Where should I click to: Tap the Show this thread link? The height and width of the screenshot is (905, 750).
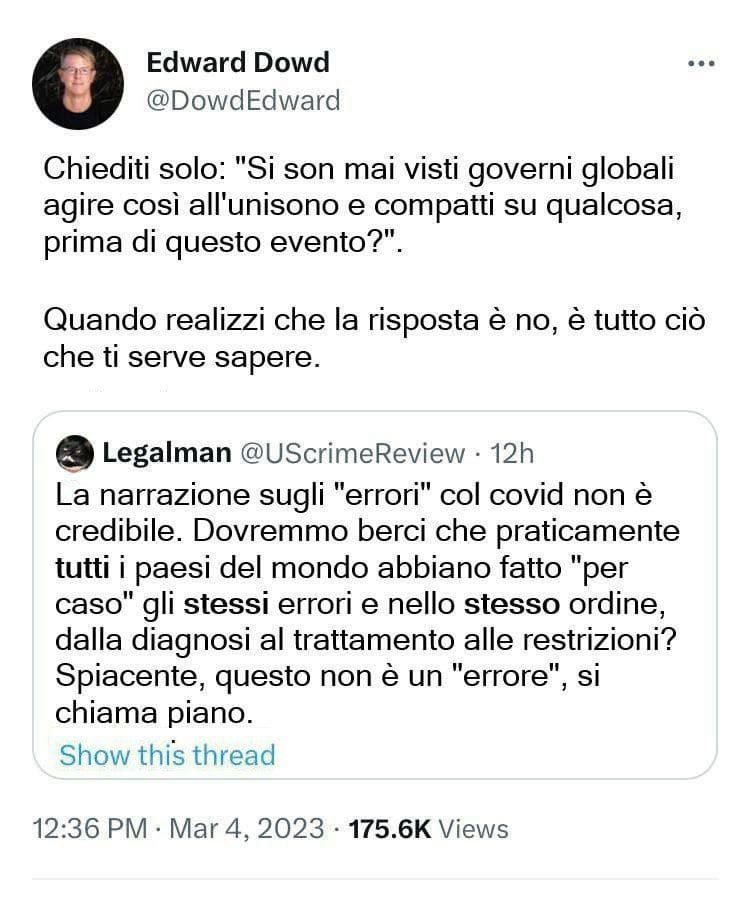(x=167, y=754)
